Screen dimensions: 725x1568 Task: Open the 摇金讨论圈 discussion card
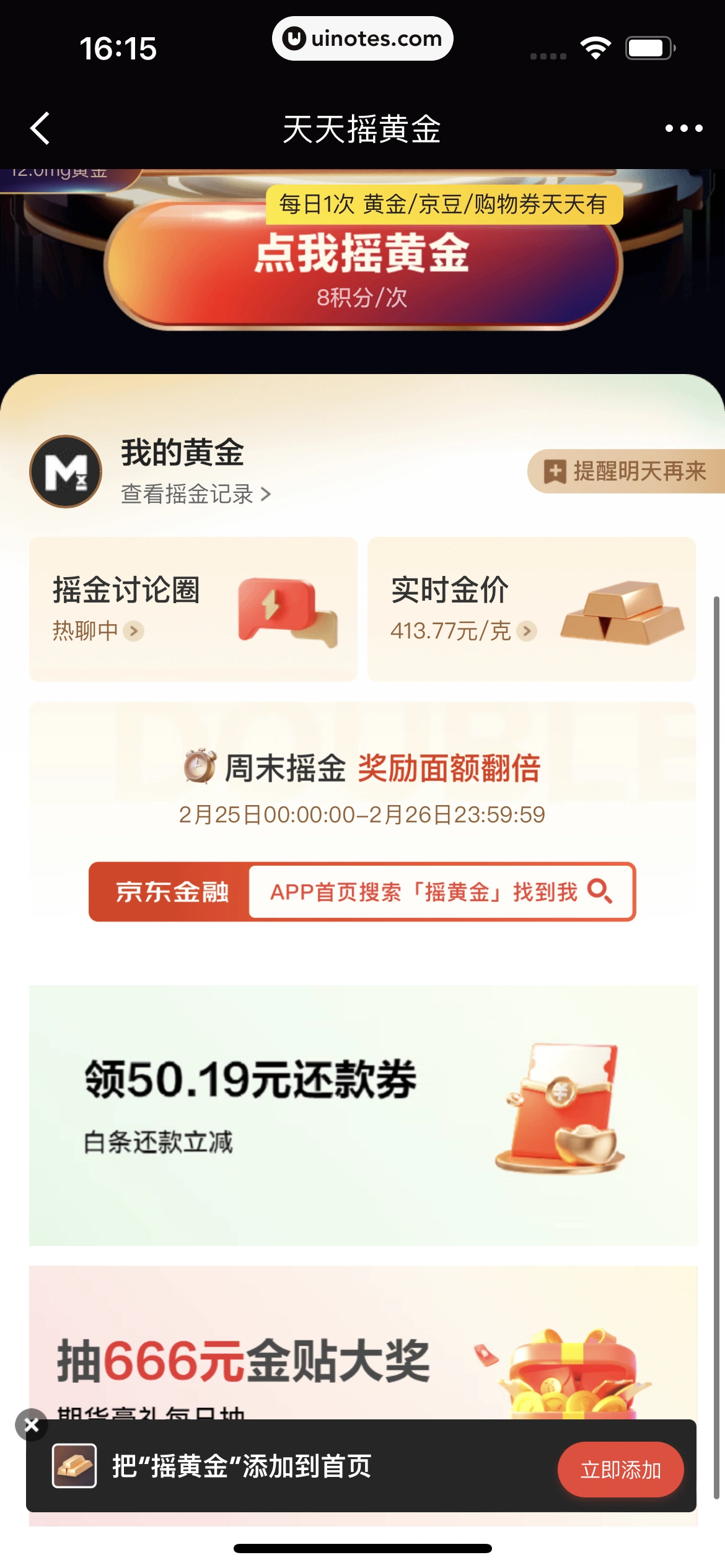(x=193, y=609)
